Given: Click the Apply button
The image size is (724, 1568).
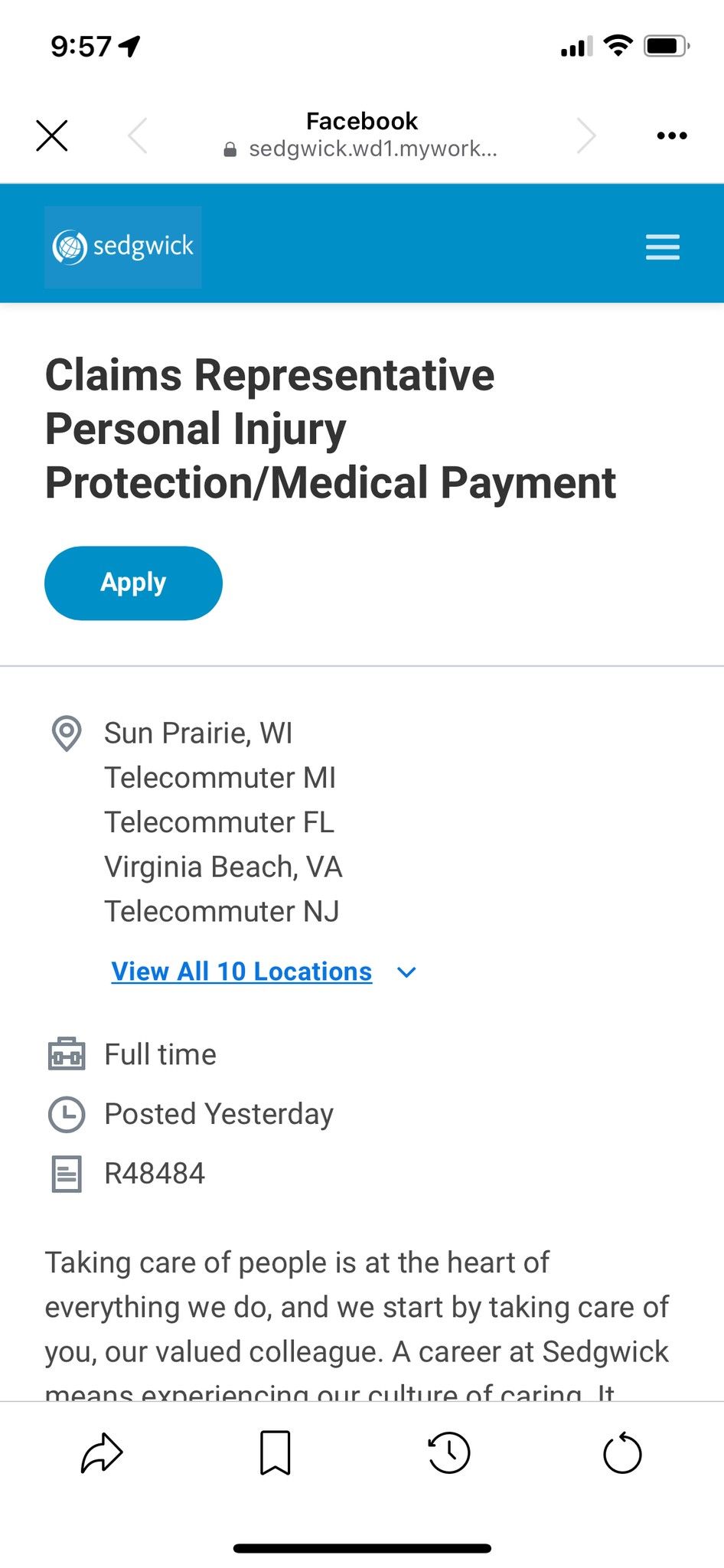Looking at the screenshot, I should coord(133,582).
